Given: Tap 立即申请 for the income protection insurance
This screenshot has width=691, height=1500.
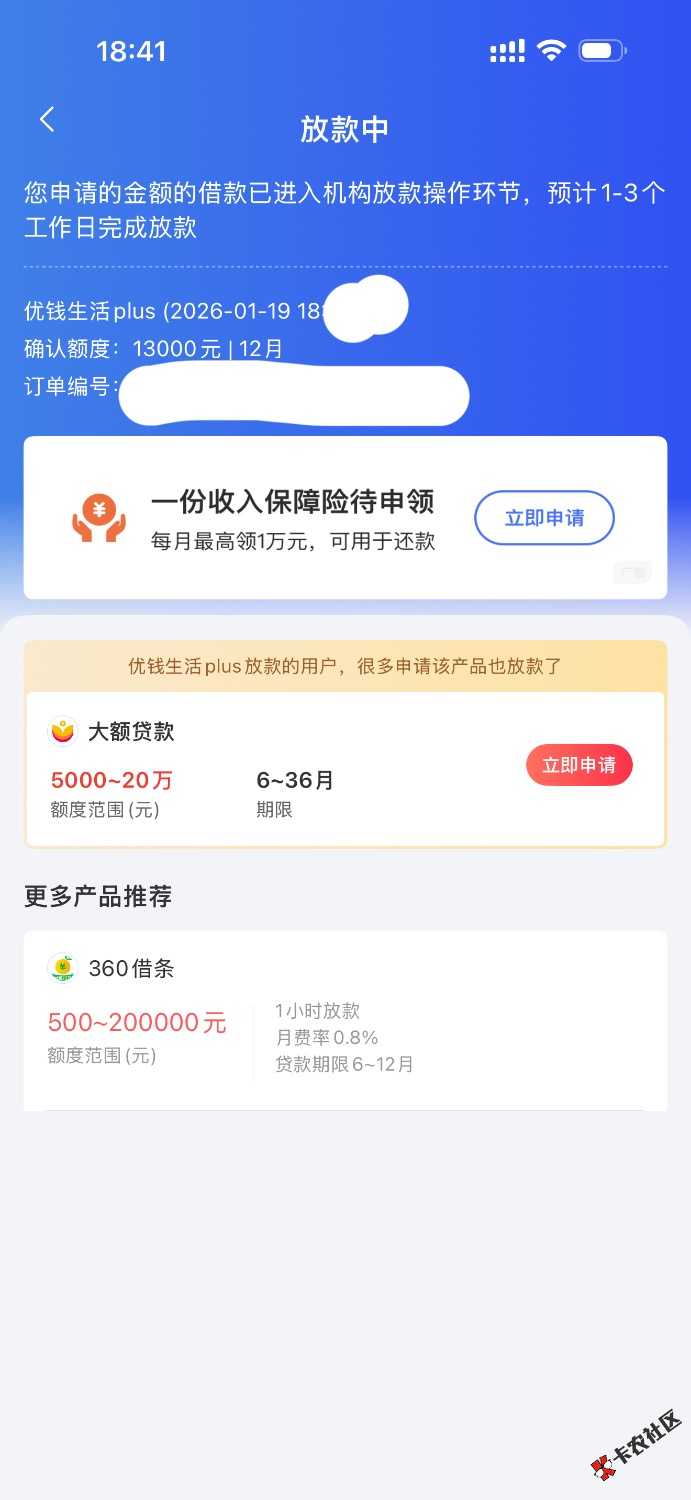Looking at the screenshot, I should [544, 518].
